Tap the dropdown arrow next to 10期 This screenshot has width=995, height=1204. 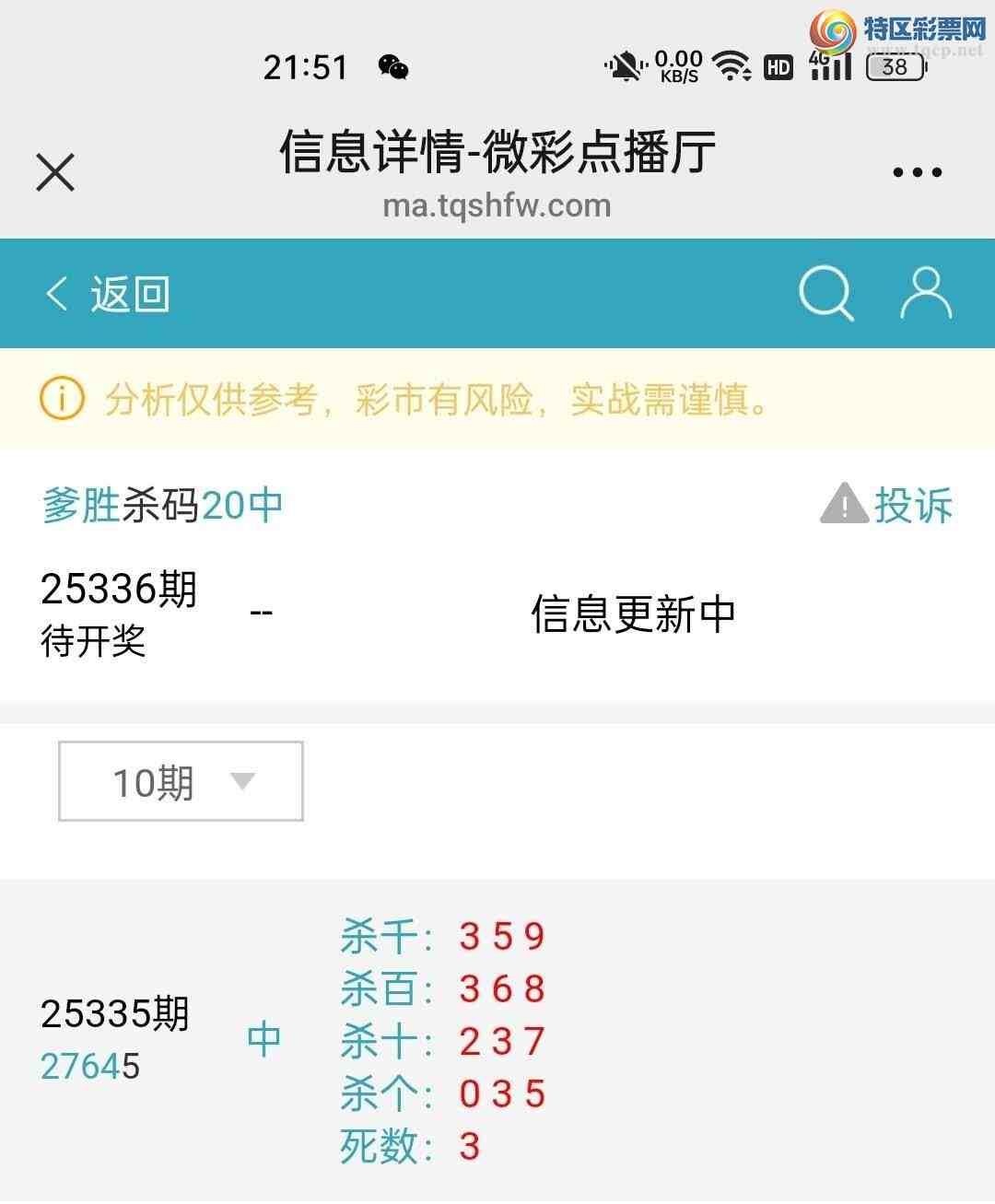(242, 783)
